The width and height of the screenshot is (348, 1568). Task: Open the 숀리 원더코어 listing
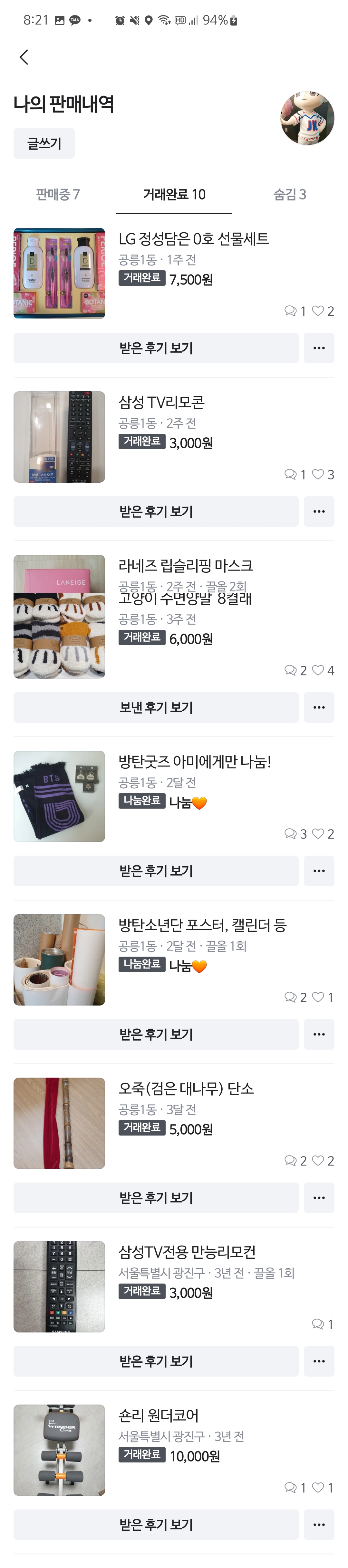[x=159, y=1416]
